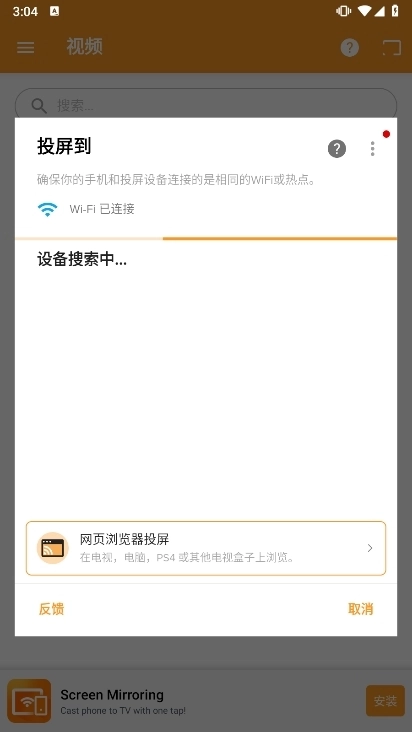412x732 pixels.
Task: Tap 安装 to install Screen Mirroring
Action: point(385,701)
